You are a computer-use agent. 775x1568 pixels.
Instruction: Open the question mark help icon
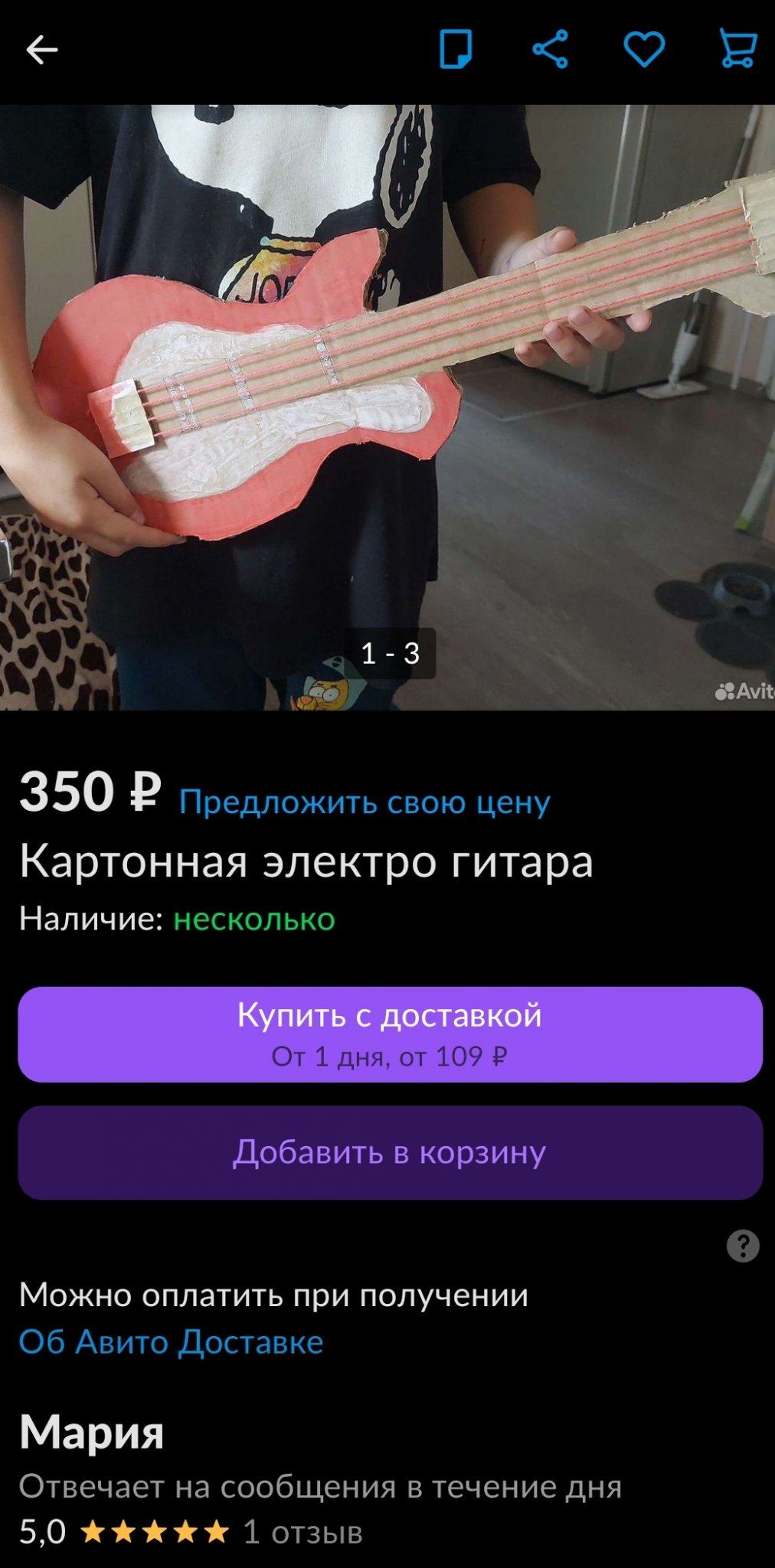pyautogui.click(x=742, y=1246)
